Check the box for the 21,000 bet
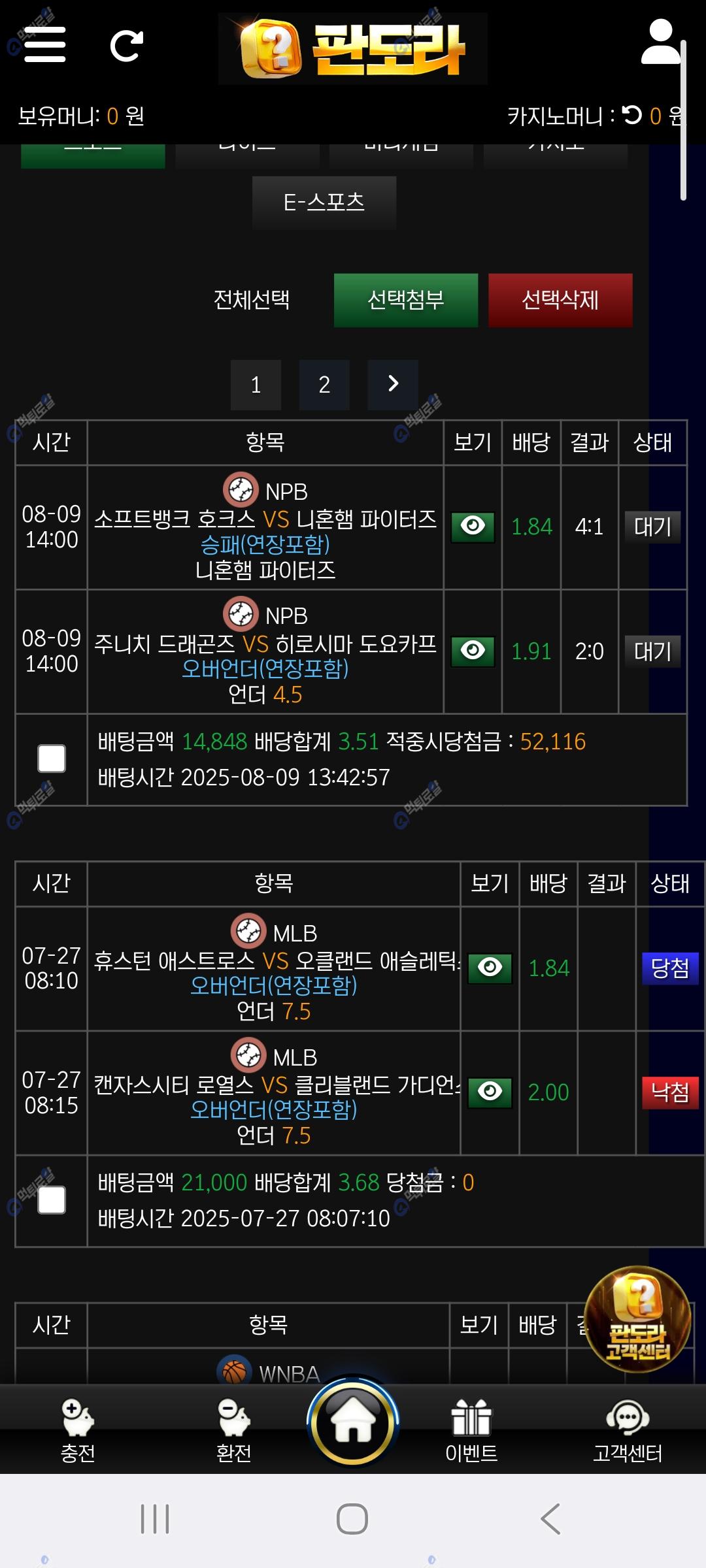Viewport: 706px width, 1568px height. point(52,1200)
